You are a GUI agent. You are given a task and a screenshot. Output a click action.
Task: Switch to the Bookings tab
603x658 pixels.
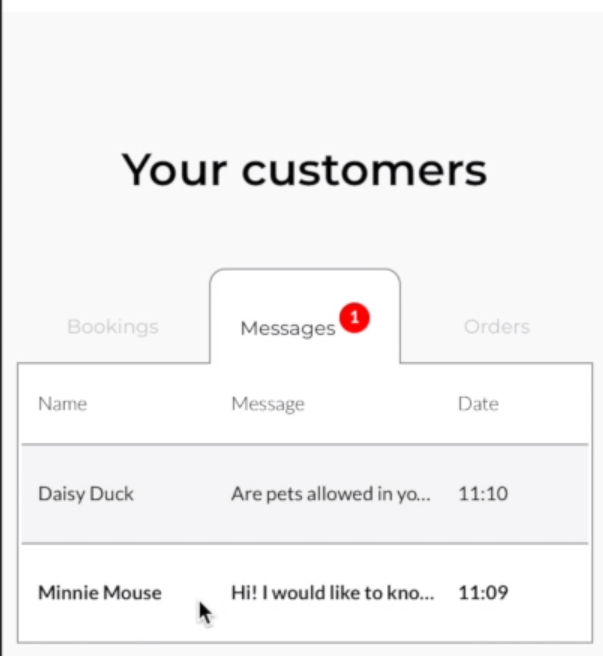pos(112,327)
